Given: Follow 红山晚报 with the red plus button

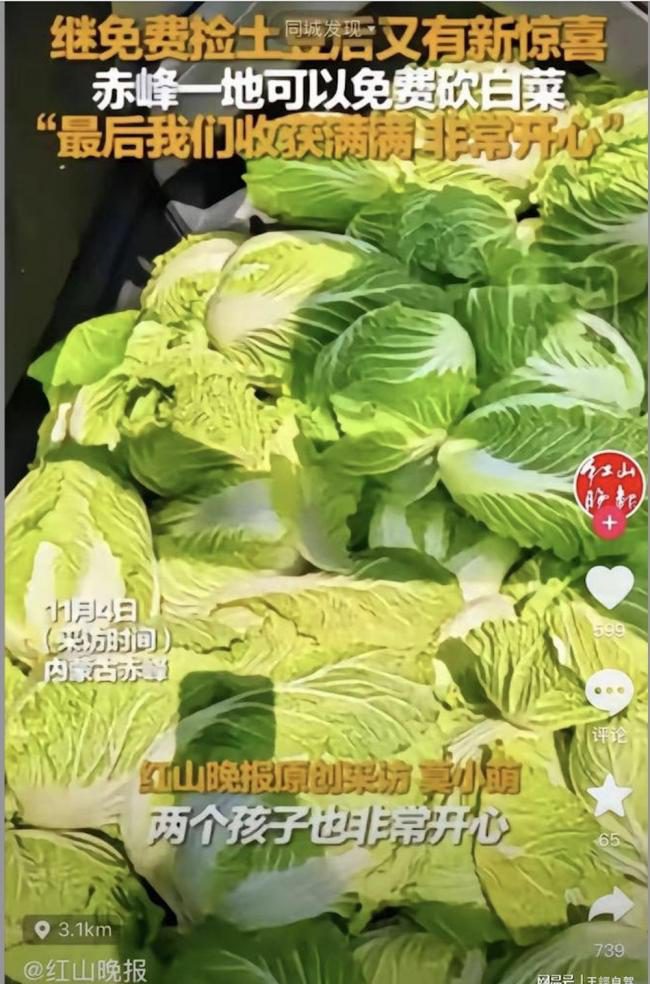Looking at the screenshot, I should coord(610,522).
